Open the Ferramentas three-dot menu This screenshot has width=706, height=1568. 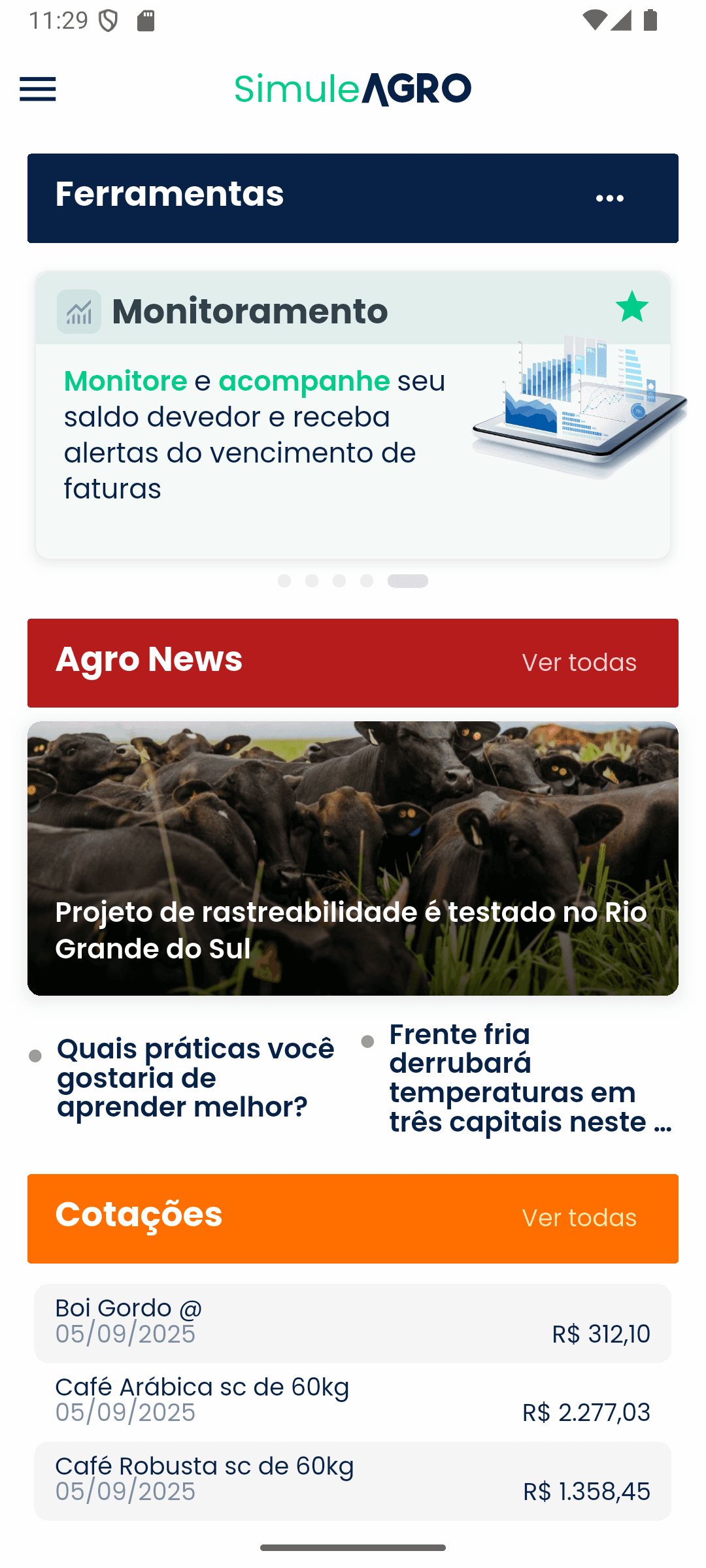tap(609, 199)
